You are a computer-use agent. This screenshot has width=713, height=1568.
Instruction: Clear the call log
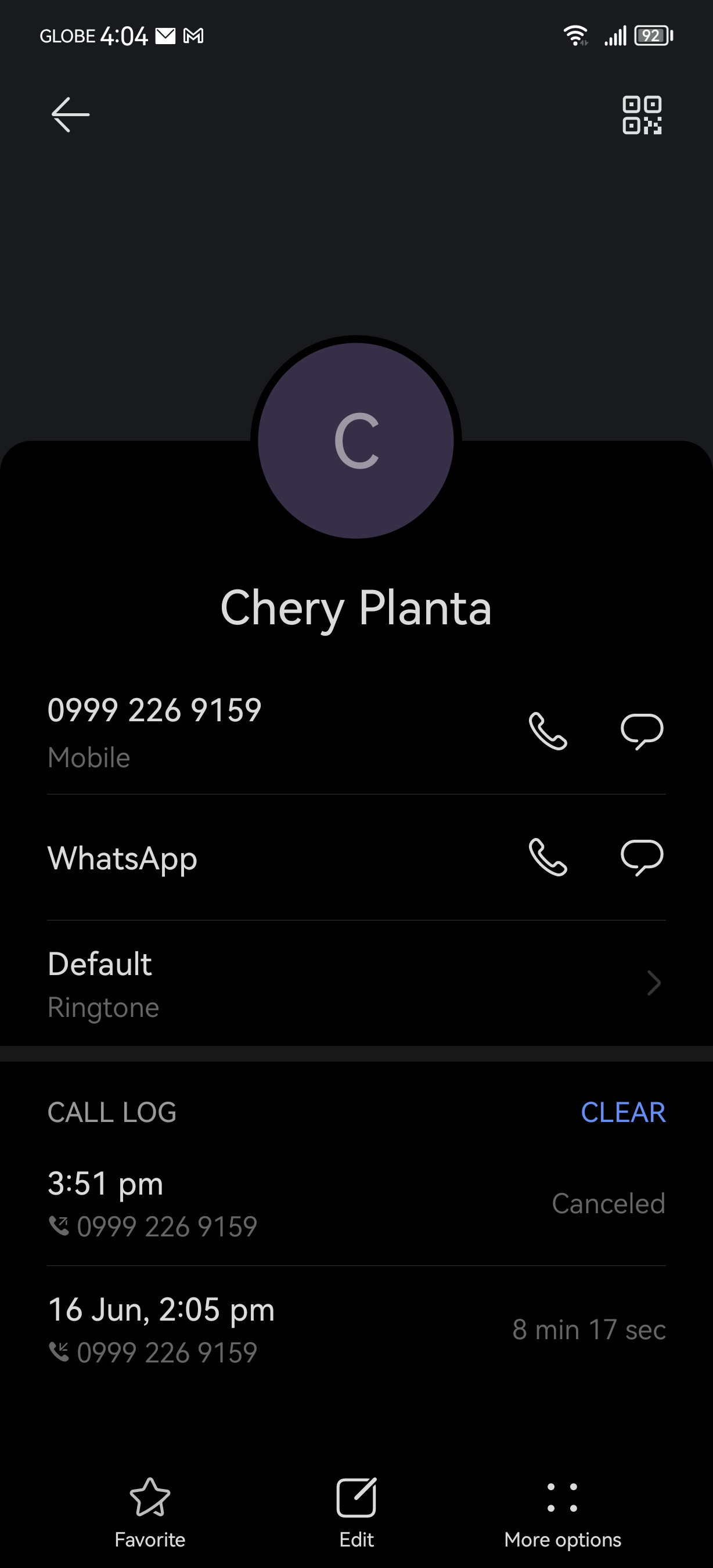click(623, 1113)
